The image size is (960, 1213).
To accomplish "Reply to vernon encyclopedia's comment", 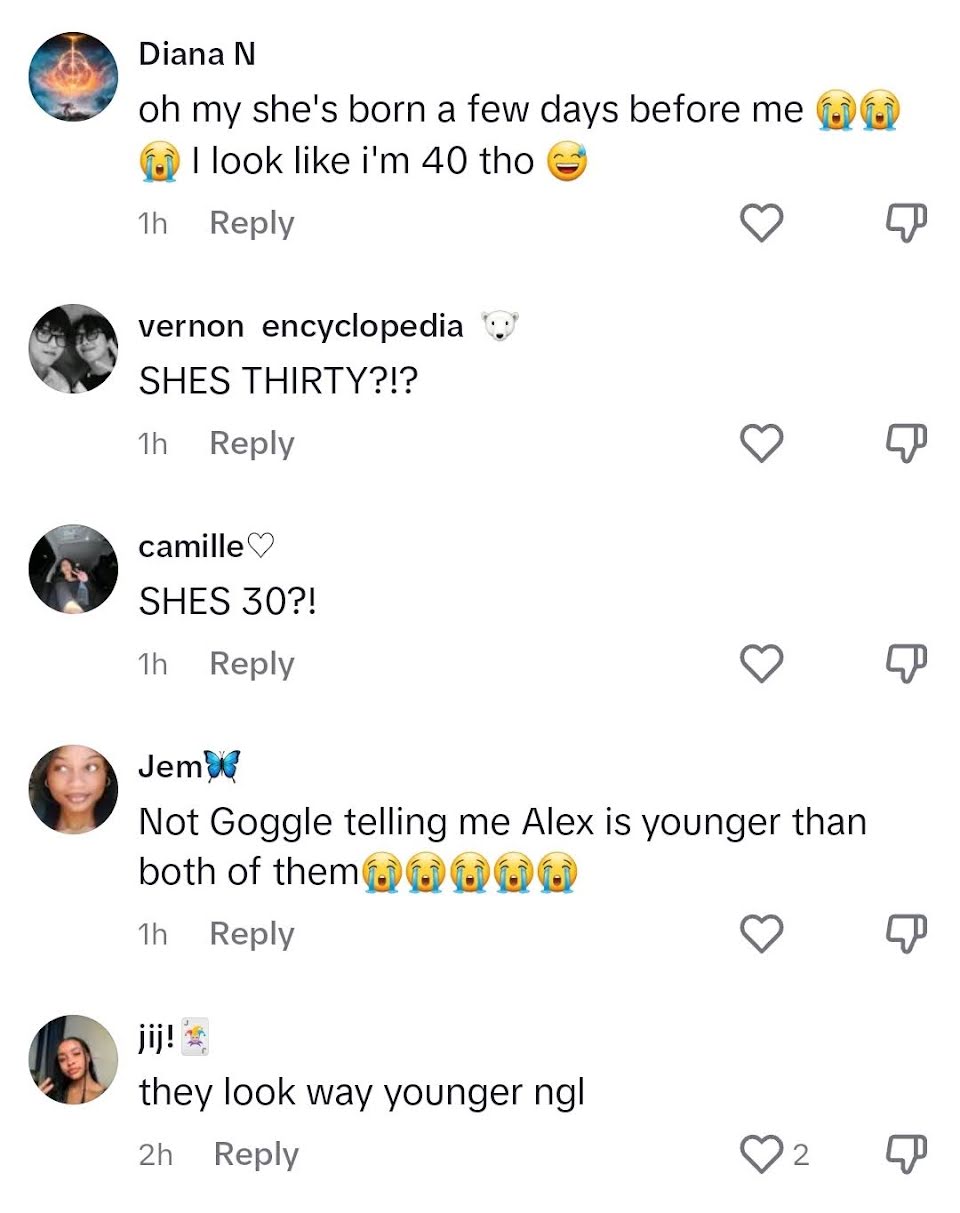I will point(252,443).
